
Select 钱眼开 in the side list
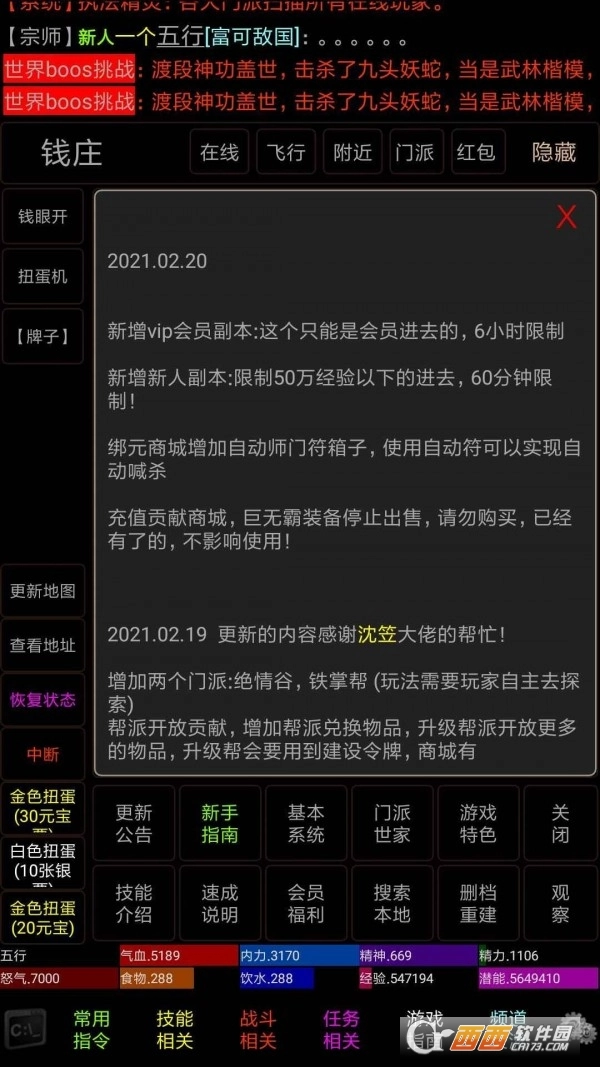click(x=43, y=216)
